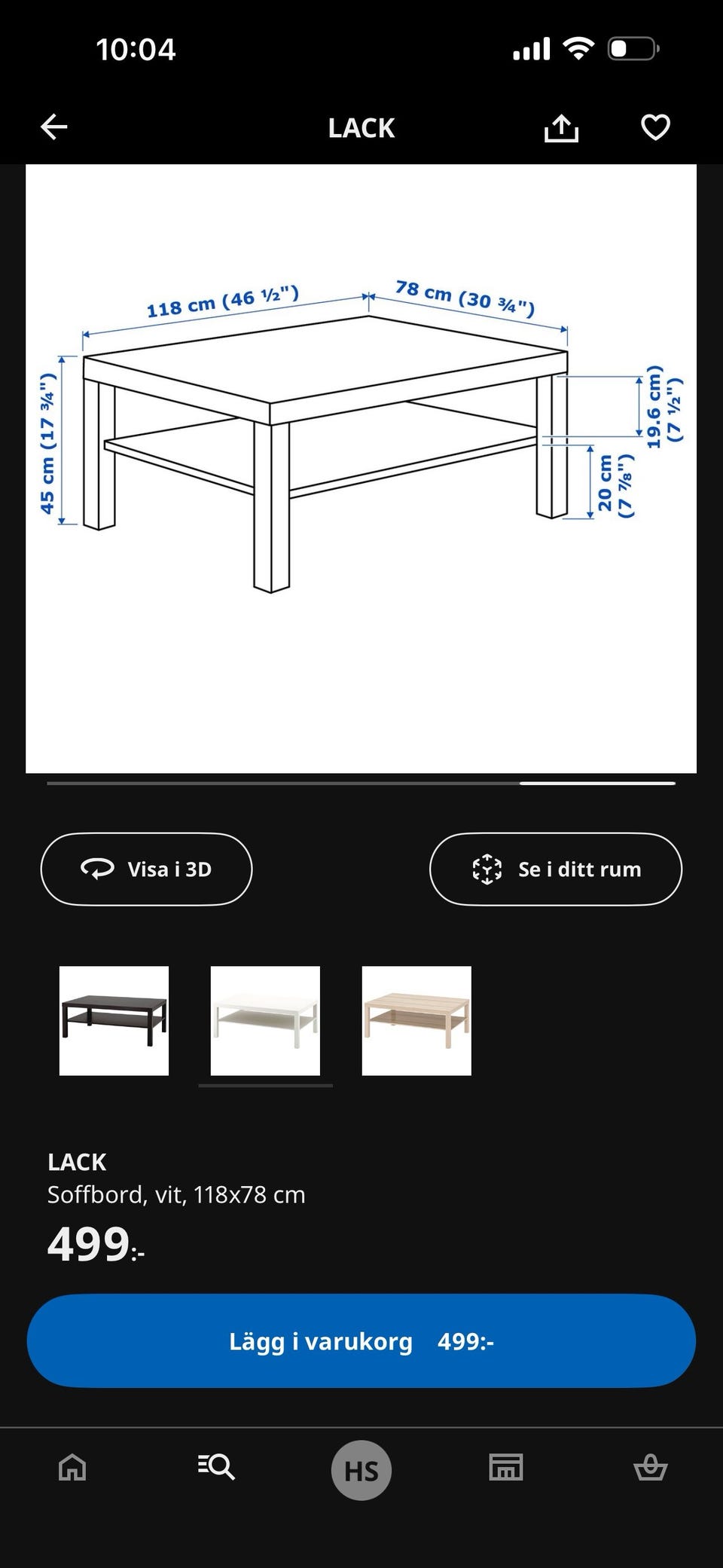Screen dimensions: 723x1568
Task: Select the white color variant
Action: coord(265,1021)
